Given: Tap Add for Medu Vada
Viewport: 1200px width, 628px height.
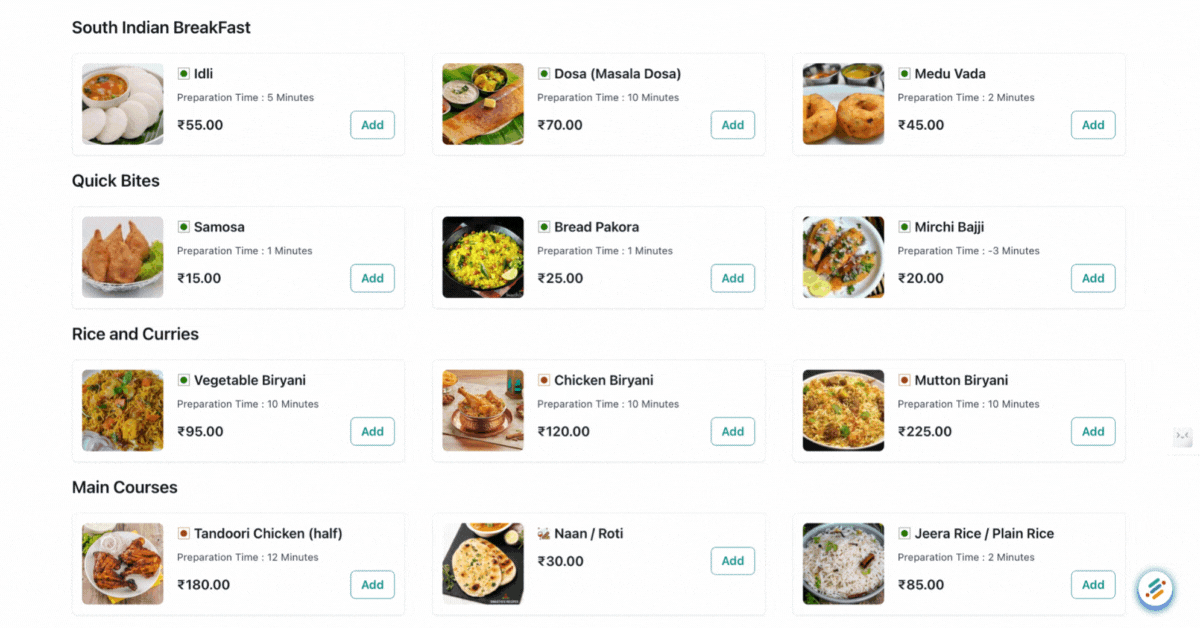Looking at the screenshot, I should click(x=1092, y=125).
